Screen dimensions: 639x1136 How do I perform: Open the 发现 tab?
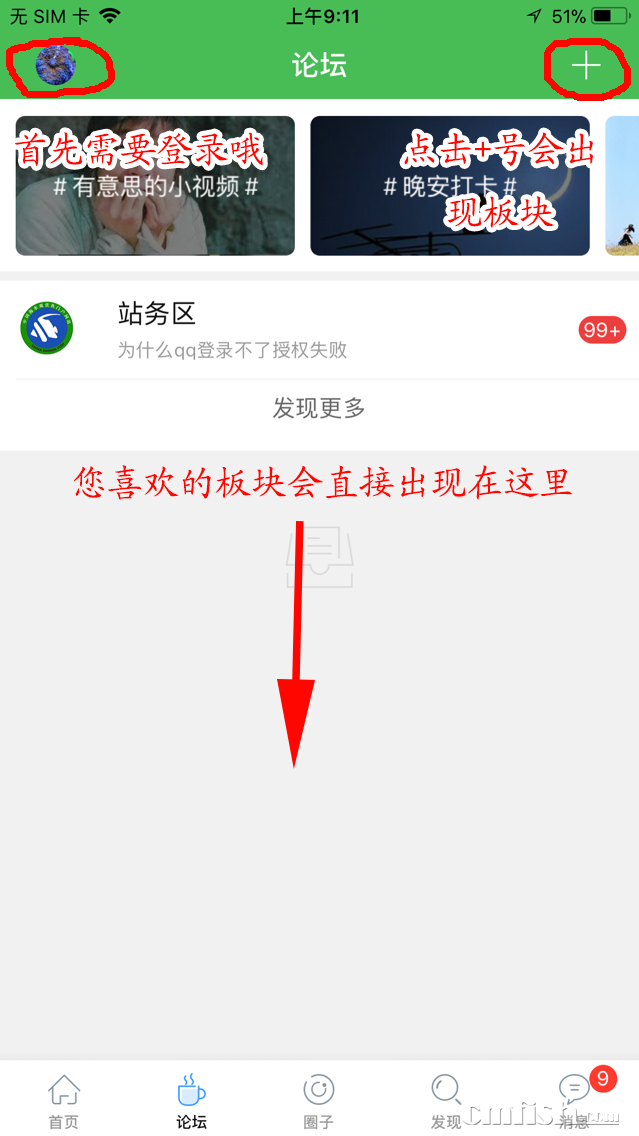(x=446, y=1100)
